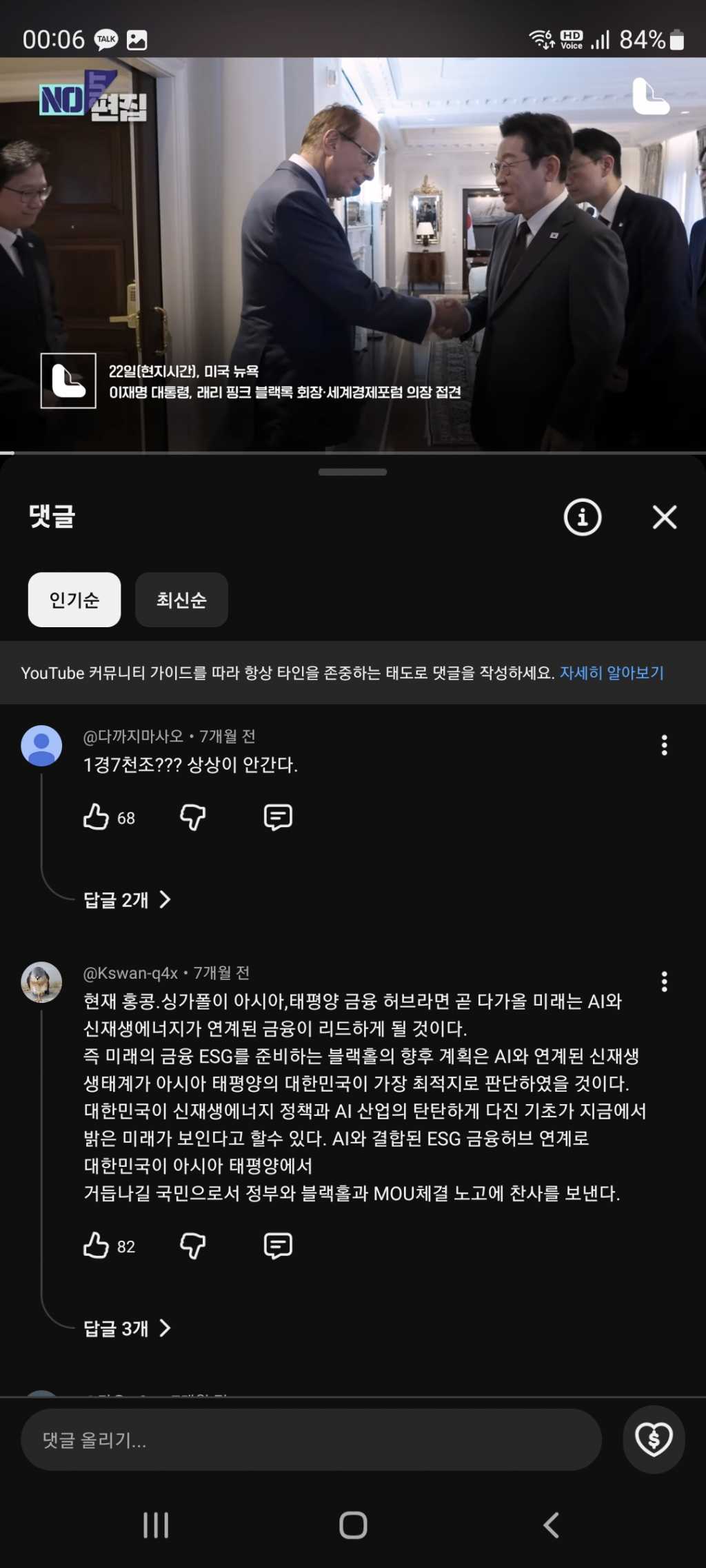Expand 답글 3개 replies

(127, 1328)
